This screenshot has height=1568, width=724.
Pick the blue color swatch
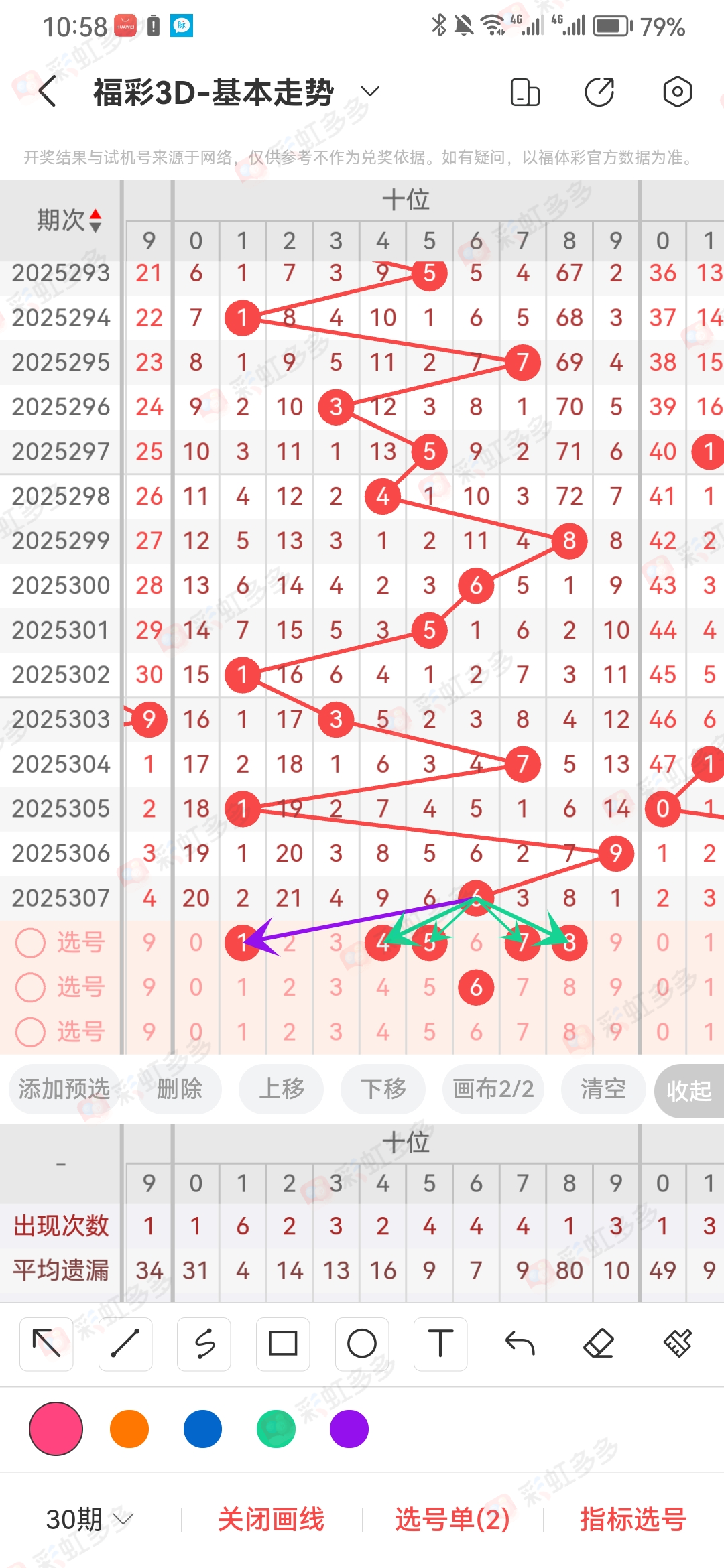tap(202, 1429)
